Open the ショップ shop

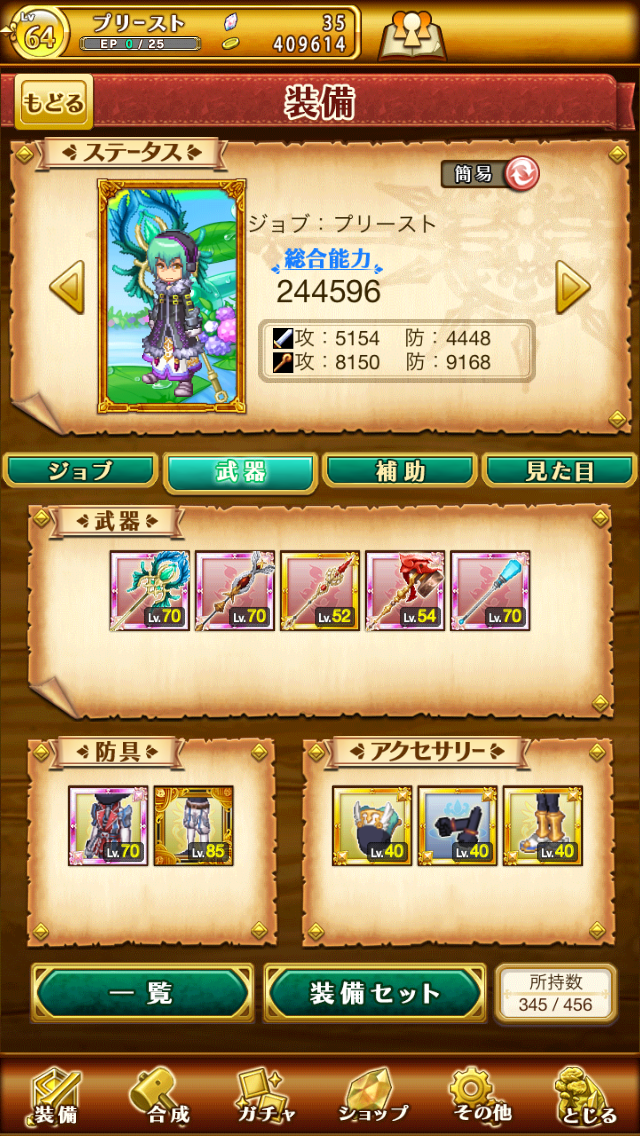373,1095
